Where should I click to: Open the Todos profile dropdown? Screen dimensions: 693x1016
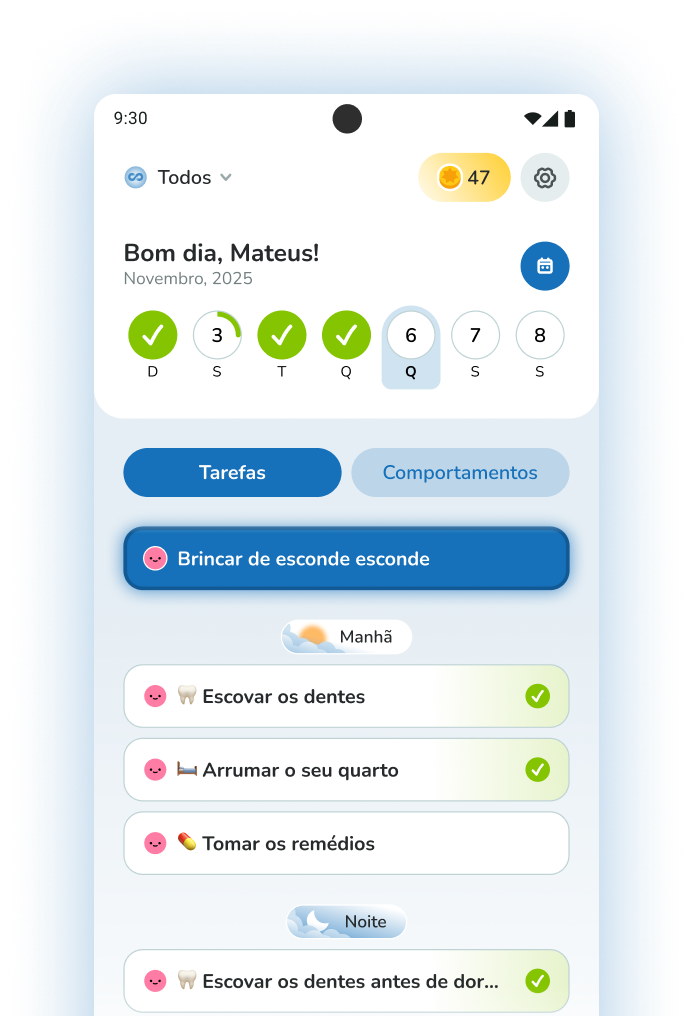point(178,178)
